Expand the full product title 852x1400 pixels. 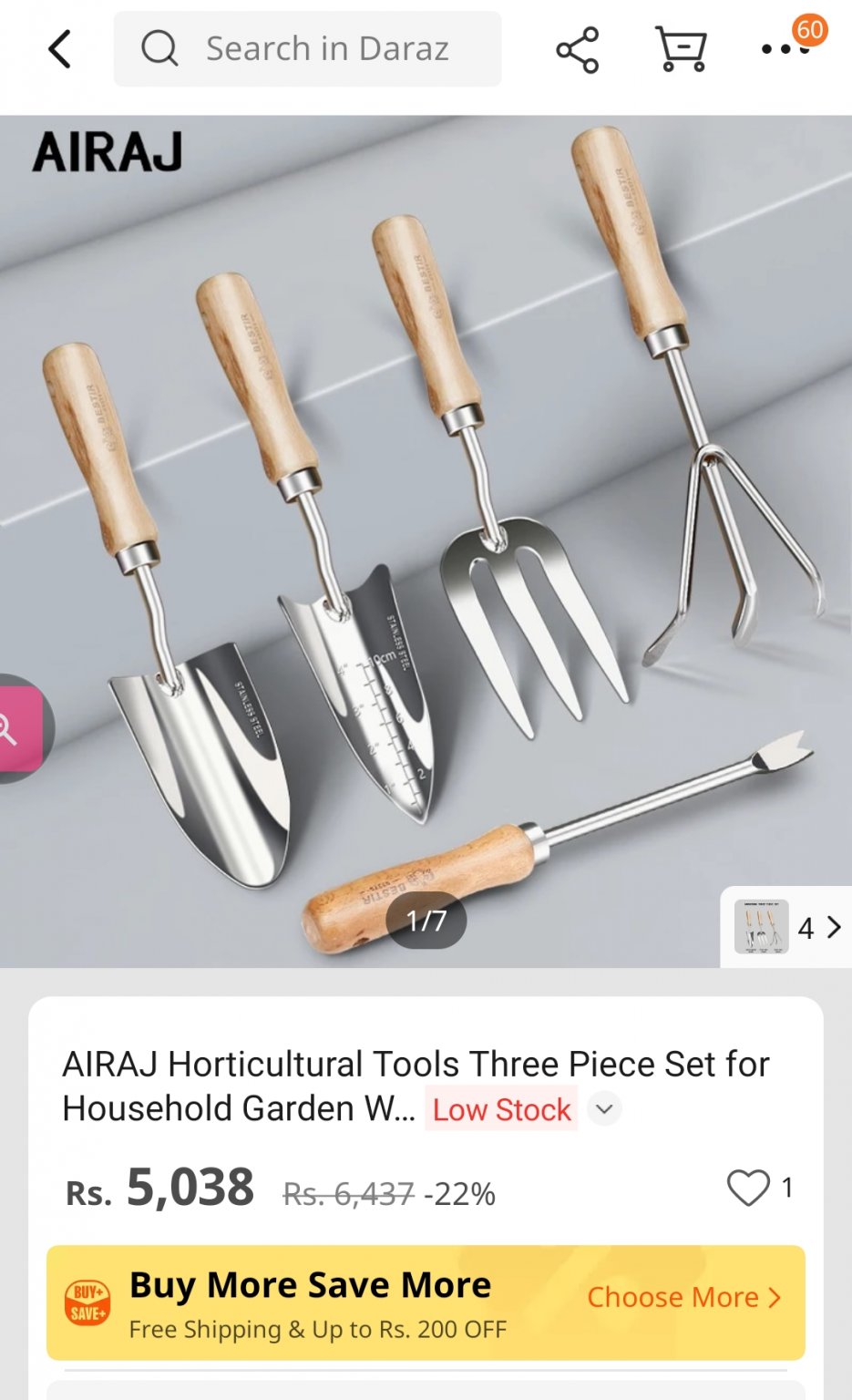(x=604, y=1109)
